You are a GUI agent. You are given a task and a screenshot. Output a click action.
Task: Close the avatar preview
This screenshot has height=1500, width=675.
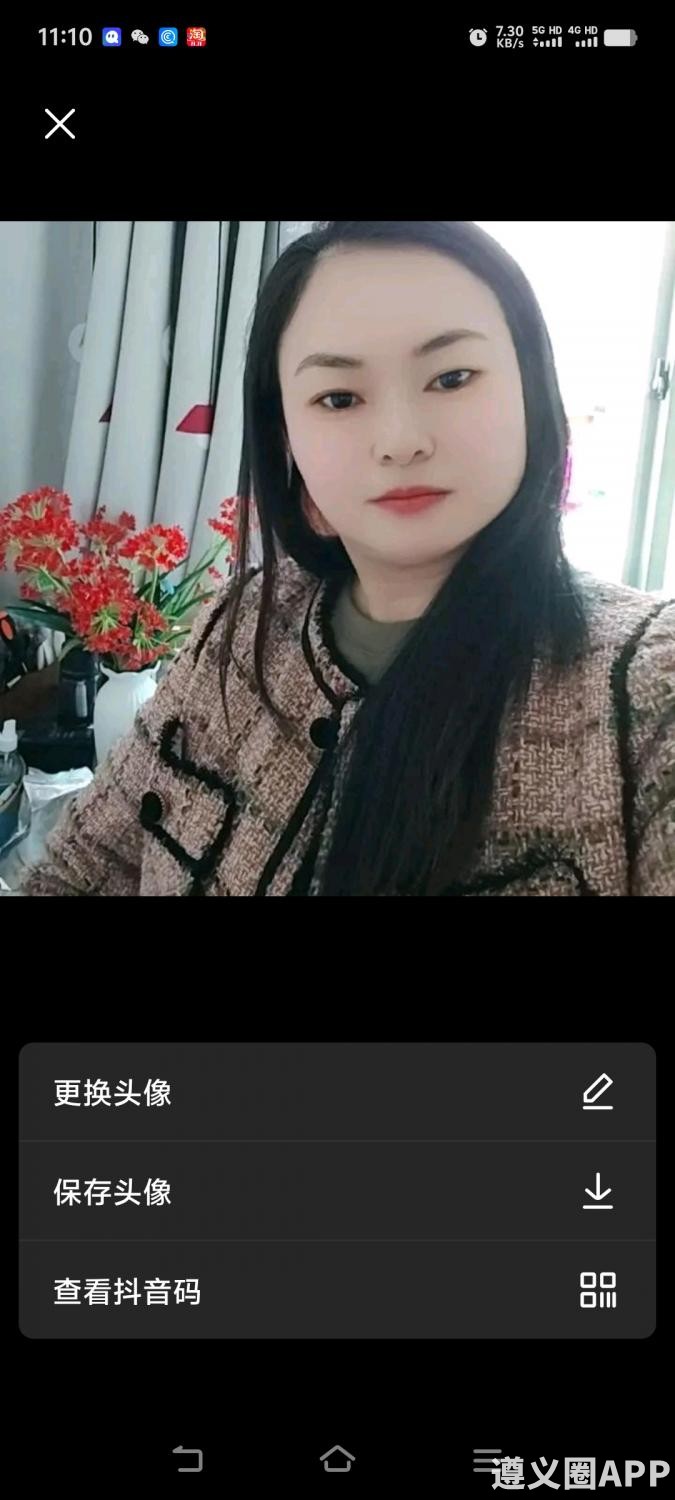tap(60, 124)
